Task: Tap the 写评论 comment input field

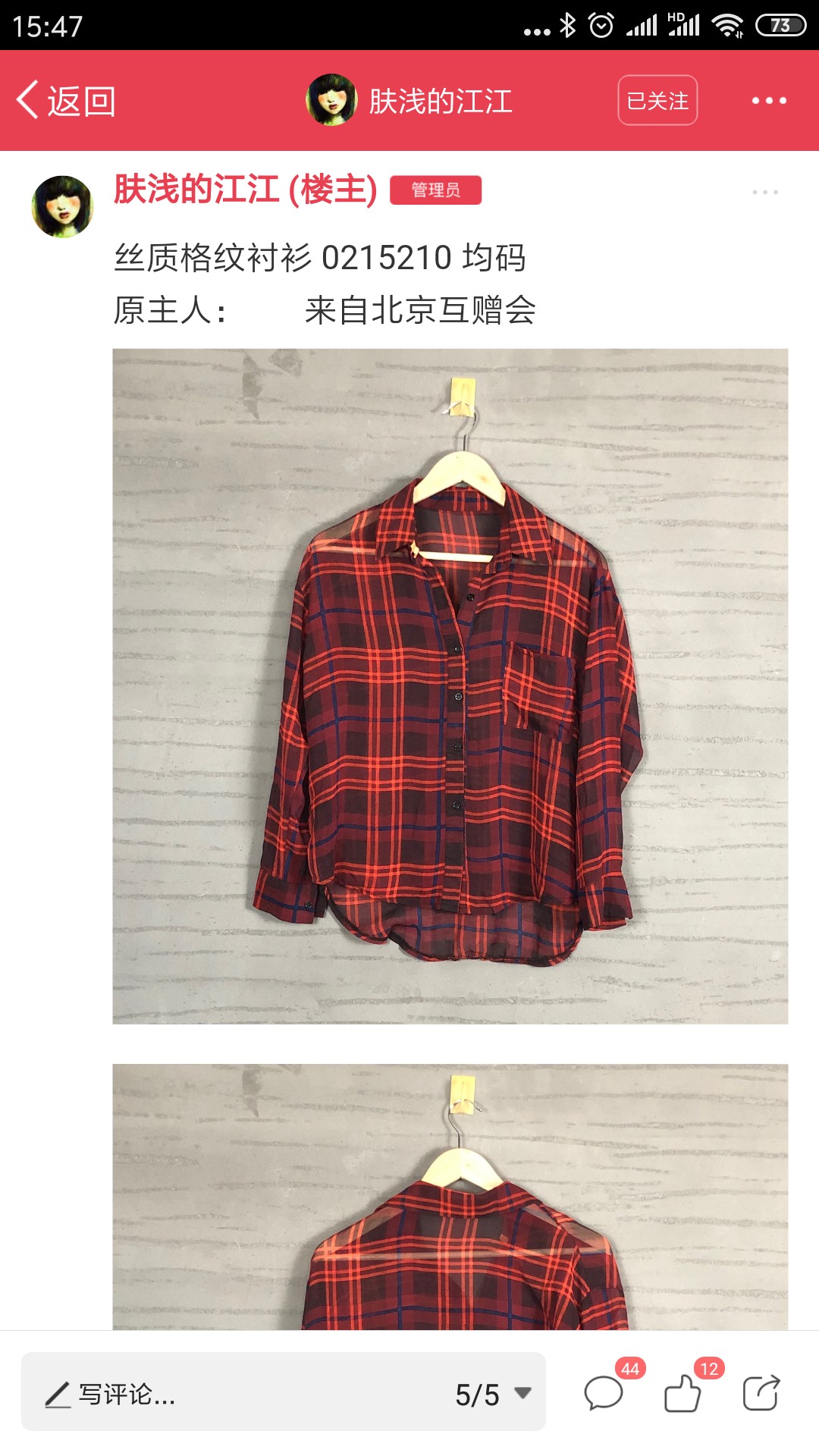Action: (x=227, y=1394)
